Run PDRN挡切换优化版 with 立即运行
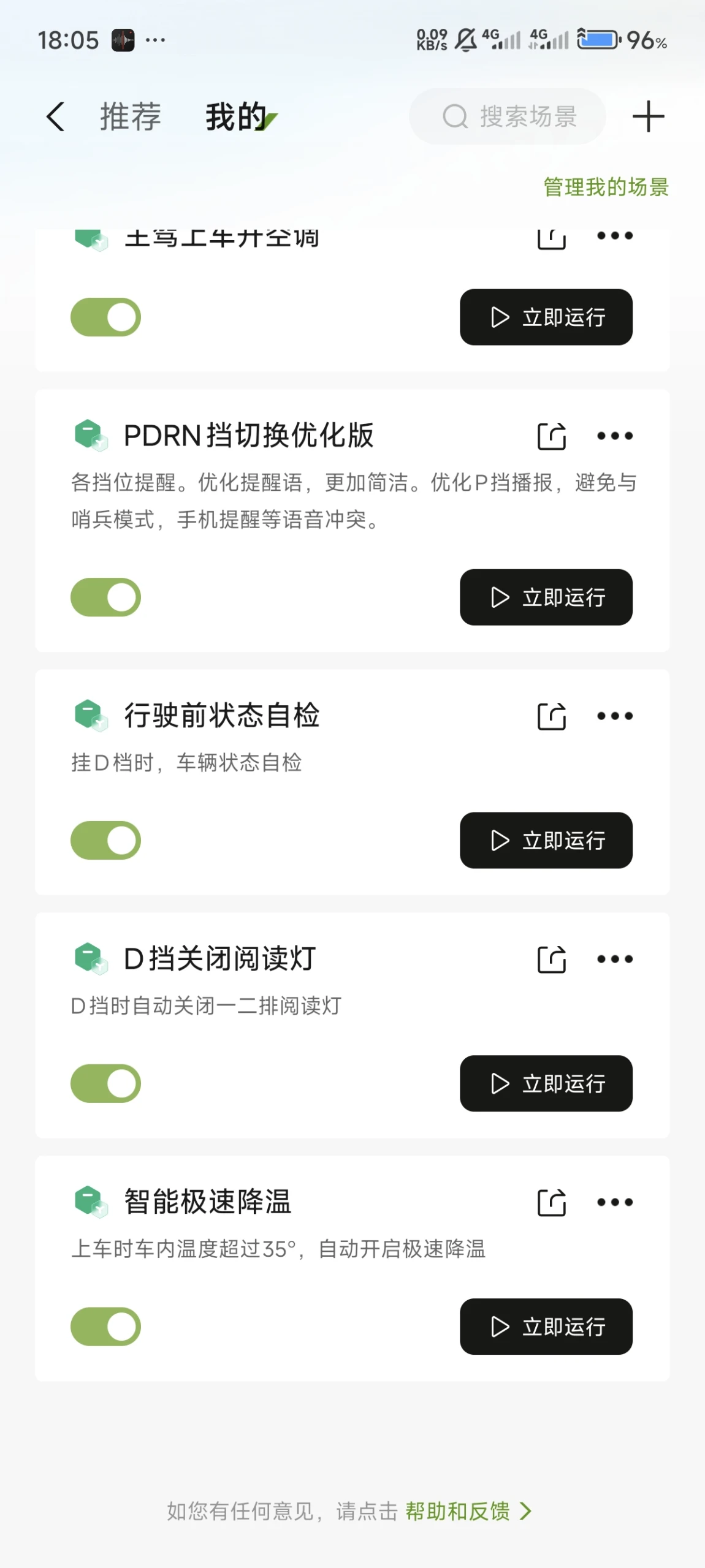 click(546, 597)
